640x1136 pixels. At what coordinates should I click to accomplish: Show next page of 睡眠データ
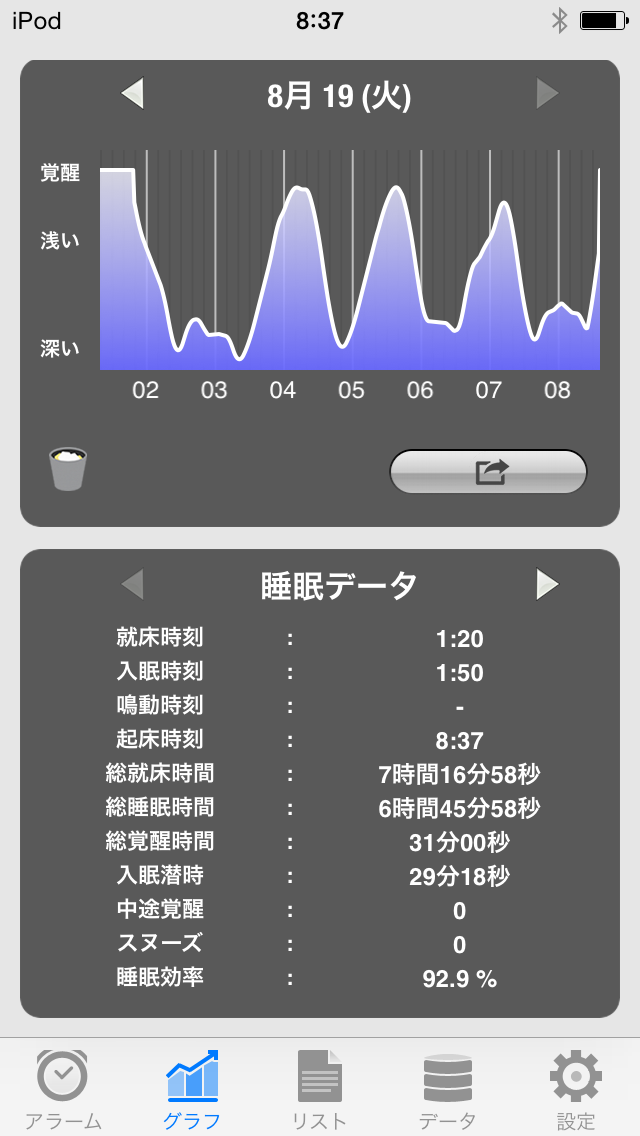(547, 584)
